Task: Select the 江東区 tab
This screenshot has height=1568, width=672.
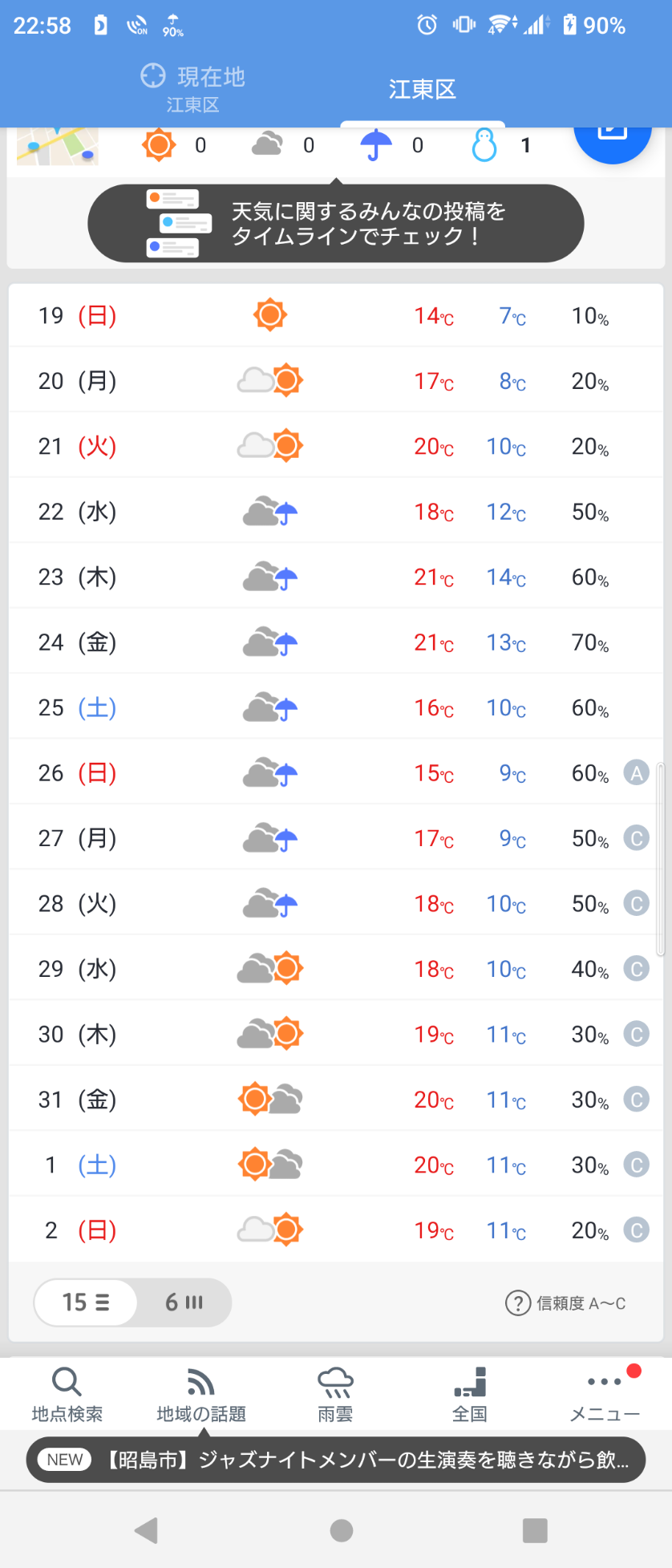Action: tap(422, 89)
